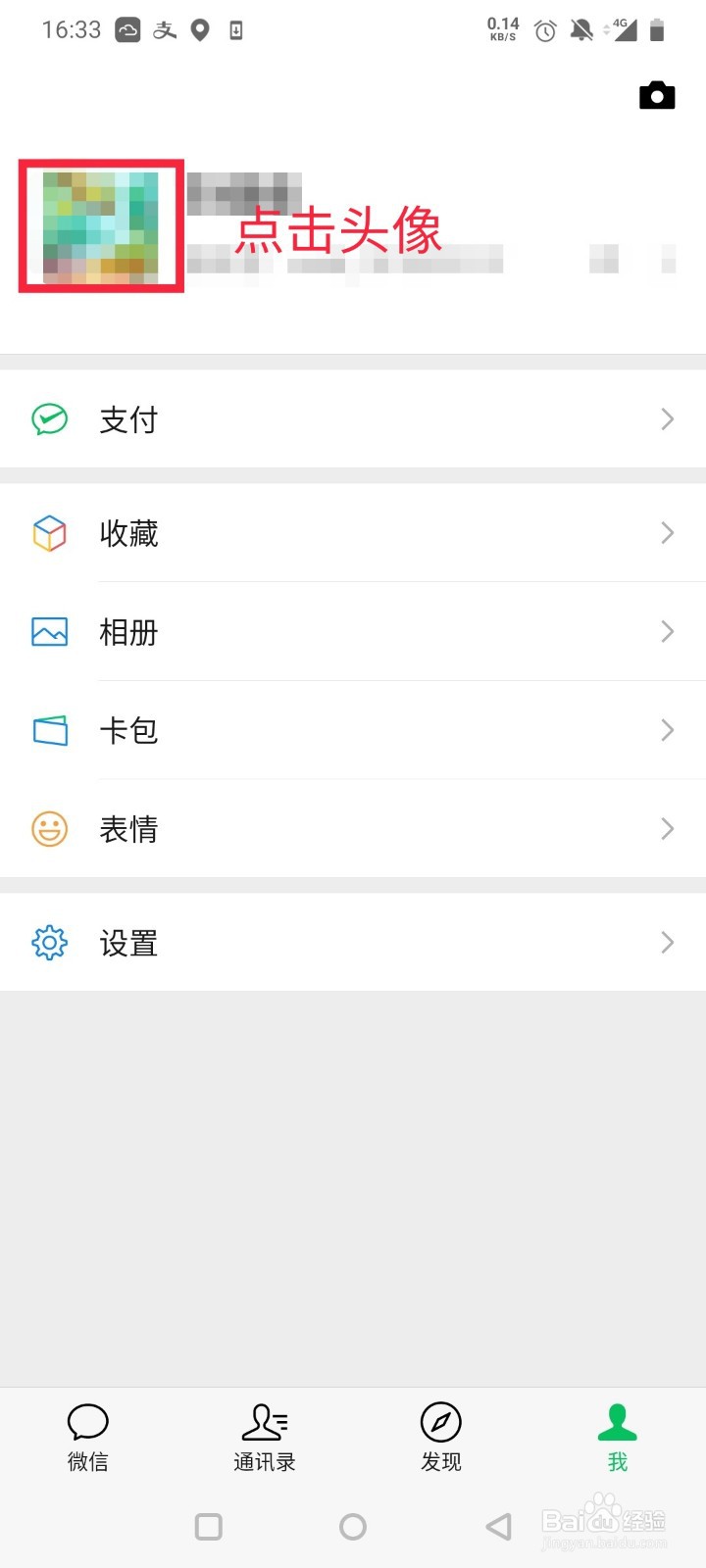706x1568 pixels.
Task: Switch to the 通讯录 contacts tab
Action: tap(265, 1437)
